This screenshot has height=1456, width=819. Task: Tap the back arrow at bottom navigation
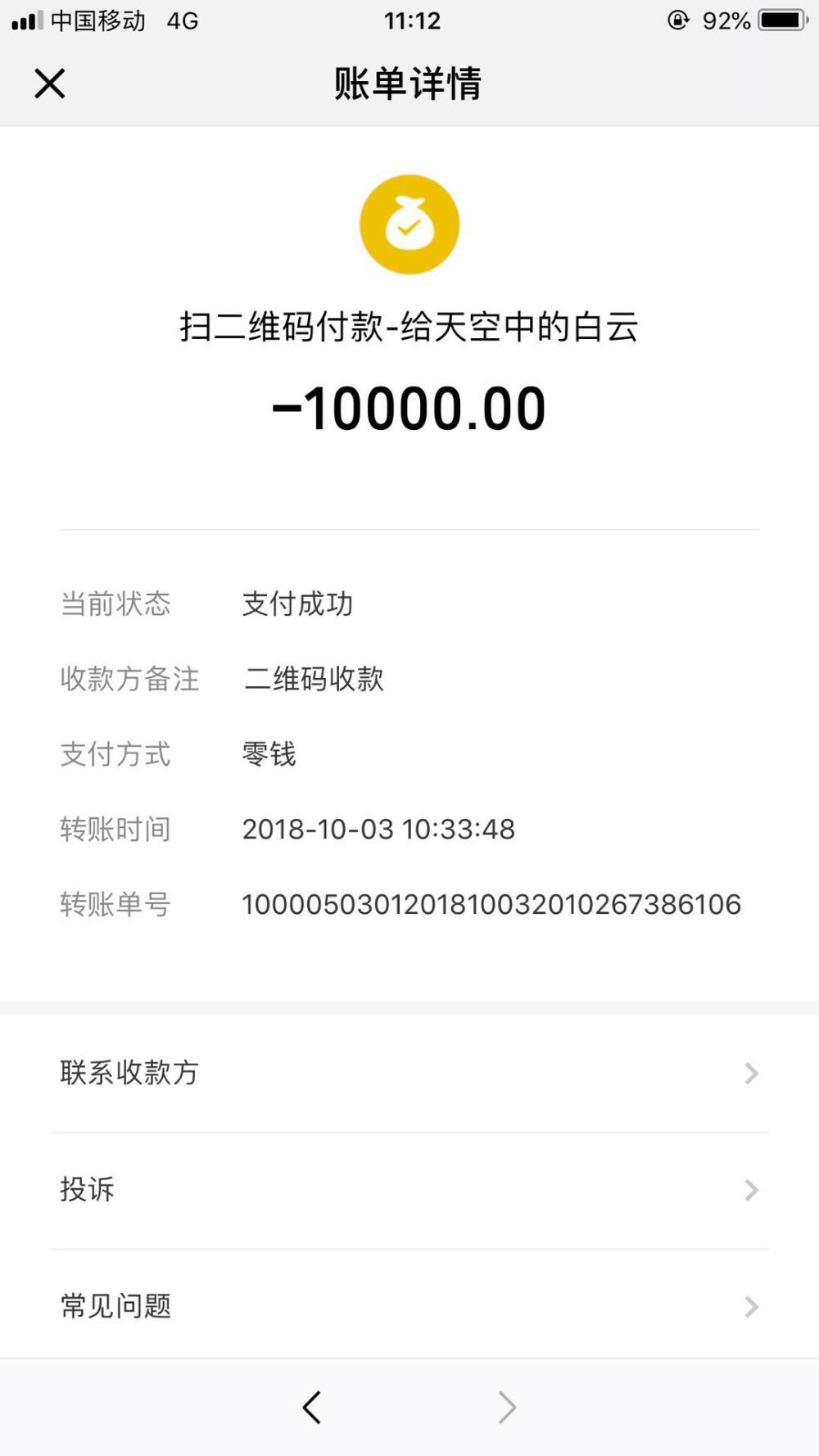coord(310,1406)
